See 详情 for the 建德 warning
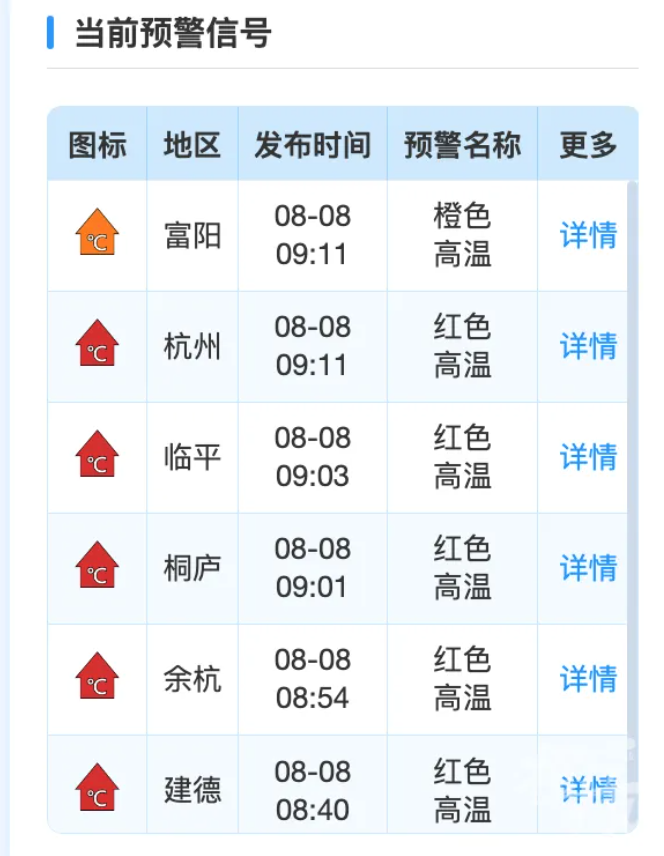Image resolution: width=664 pixels, height=856 pixels. 588,790
